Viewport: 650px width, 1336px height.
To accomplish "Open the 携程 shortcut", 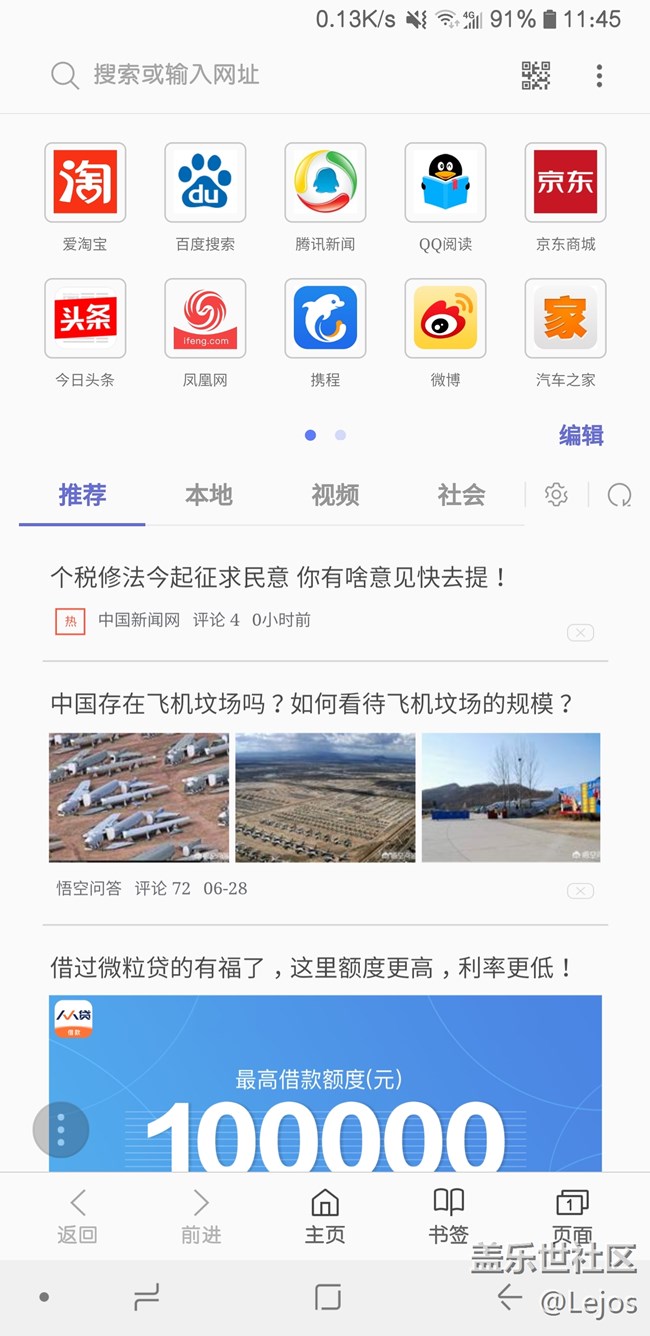I will point(325,319).
